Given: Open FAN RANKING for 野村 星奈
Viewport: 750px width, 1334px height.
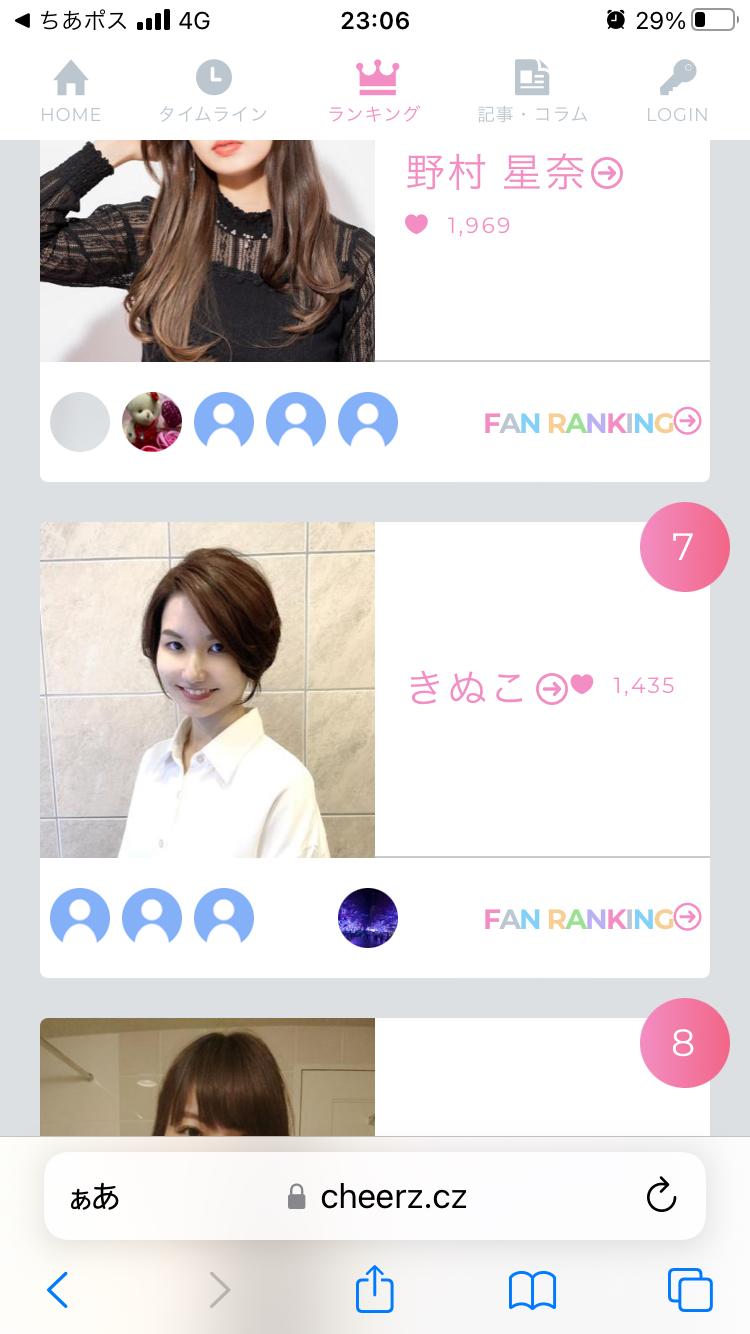Looking at the screenshot, I should [x=592, y=423].
